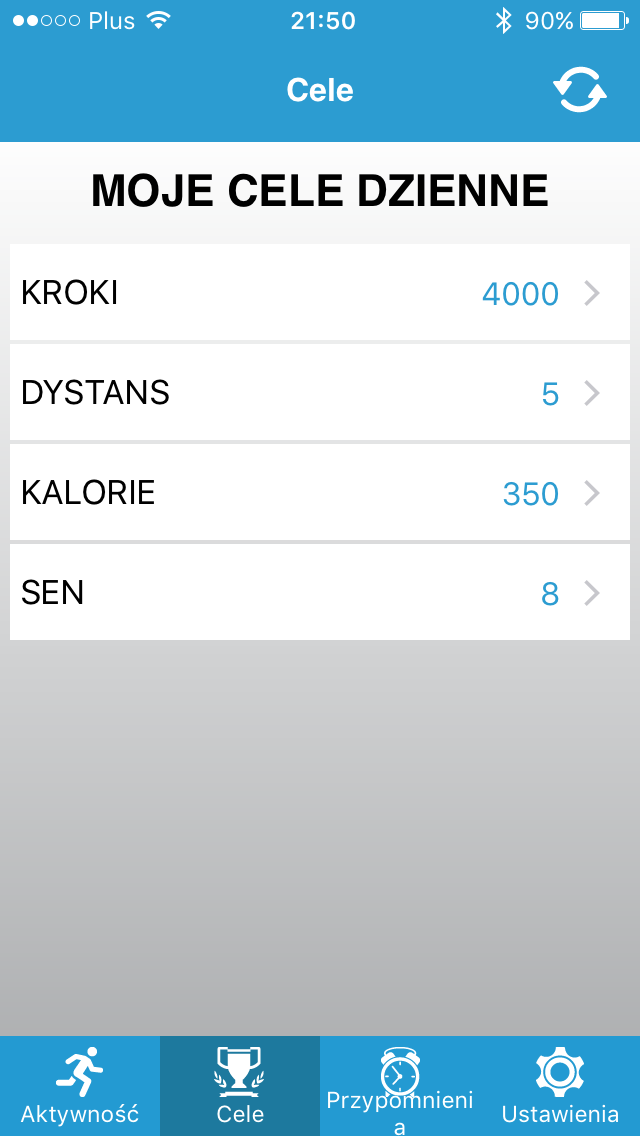Viewport: 640px width, 1136px height.
Task: Edit the DYSTANS distance goal
Action: click(x=320, y=392)
